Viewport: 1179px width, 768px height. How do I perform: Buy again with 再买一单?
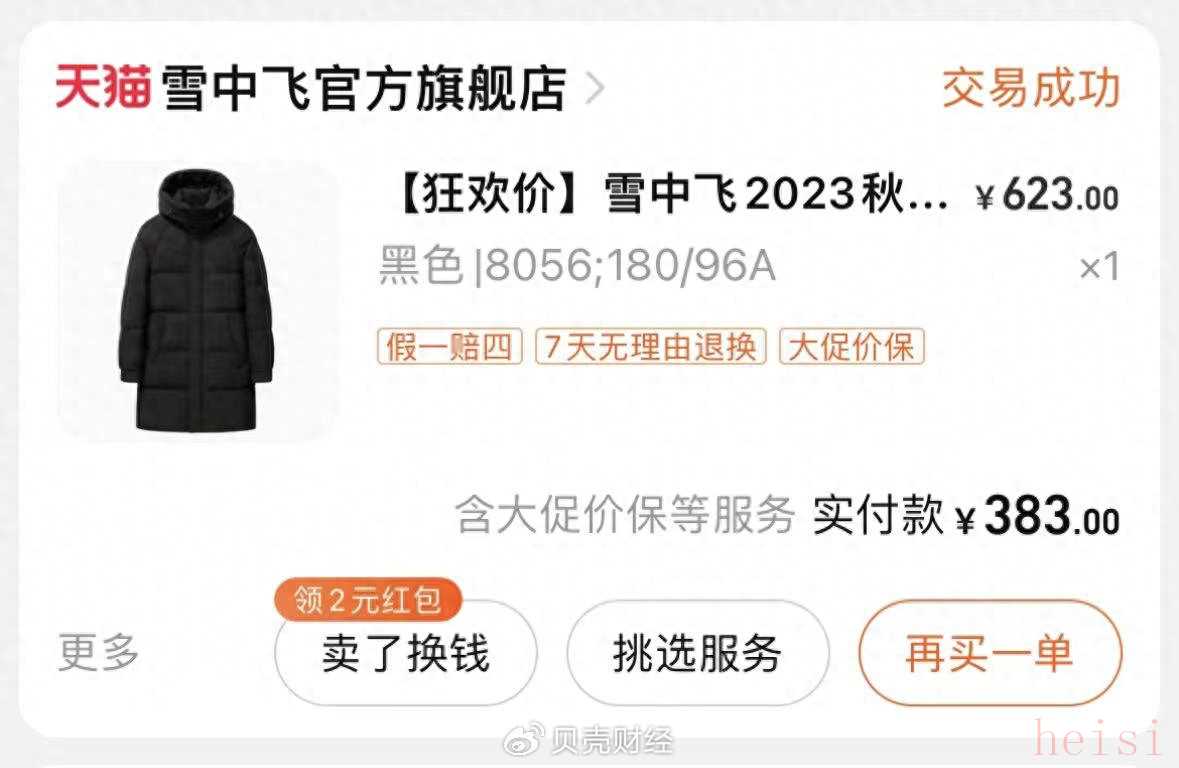tap(989, 654)
